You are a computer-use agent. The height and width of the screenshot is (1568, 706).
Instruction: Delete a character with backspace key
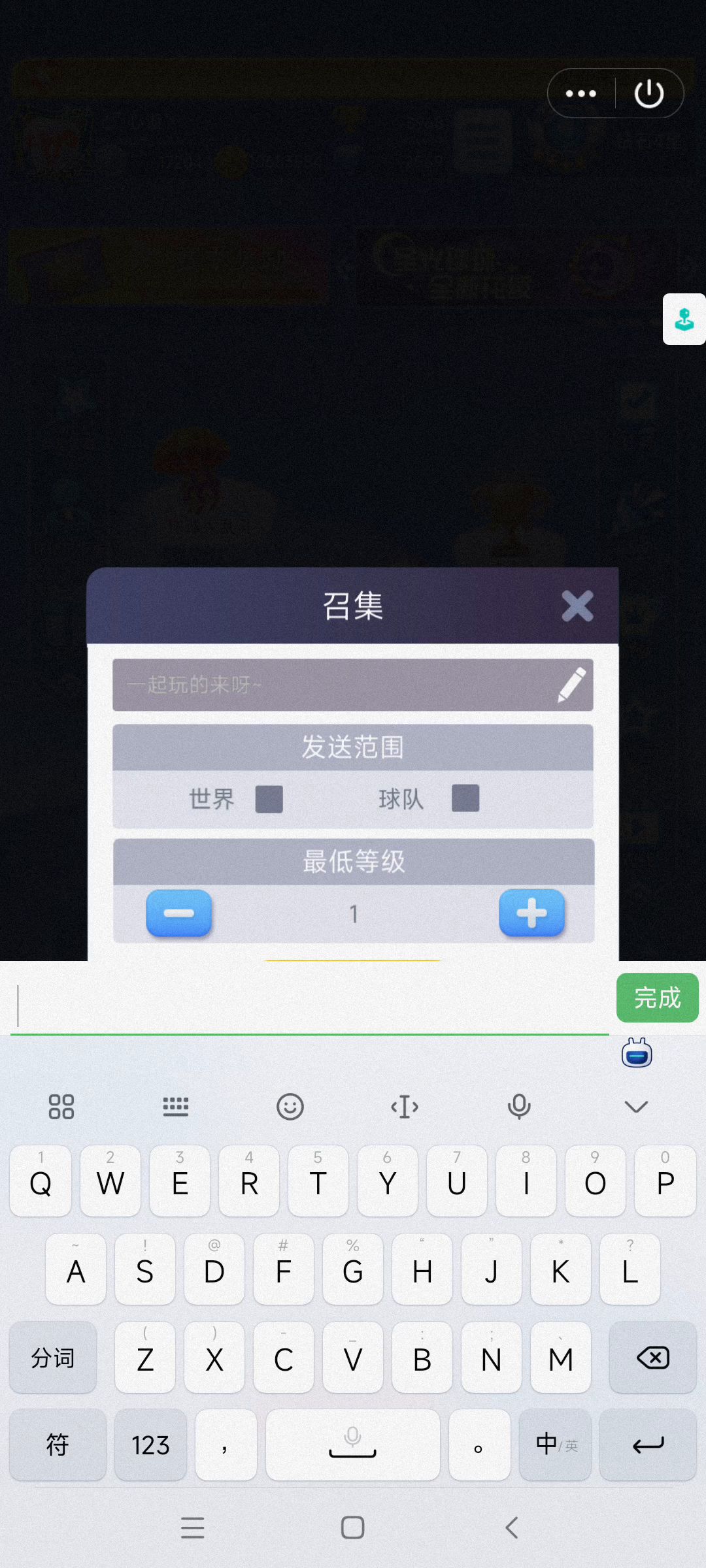(x=652, y=1358)
